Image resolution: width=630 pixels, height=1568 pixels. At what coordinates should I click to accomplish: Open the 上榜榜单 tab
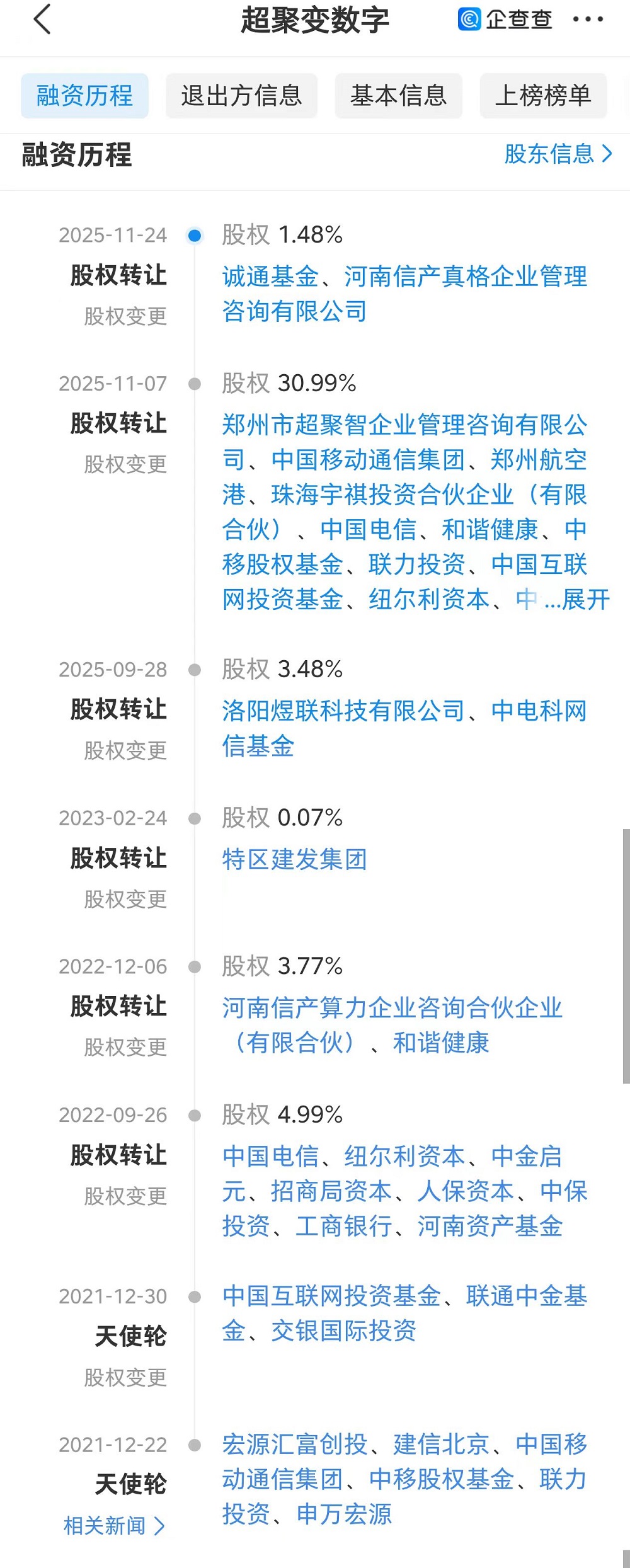[x=545, y=96]
